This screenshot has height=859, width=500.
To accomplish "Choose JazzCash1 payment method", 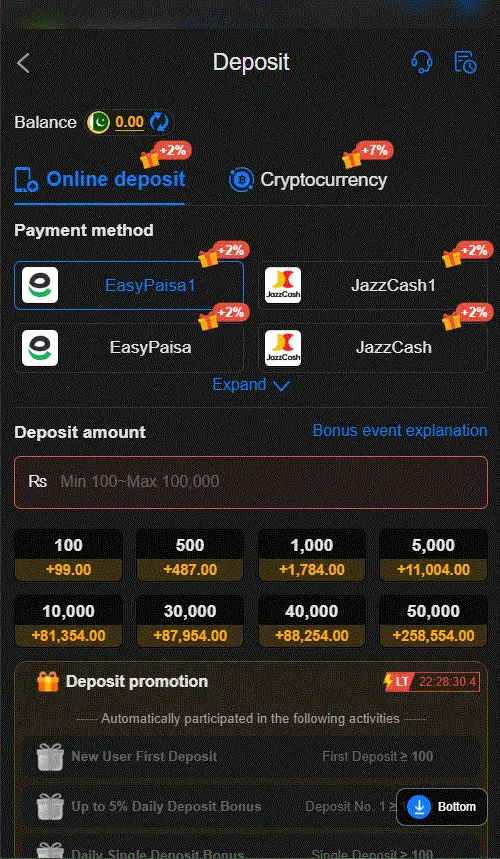I will coord(372,285).
